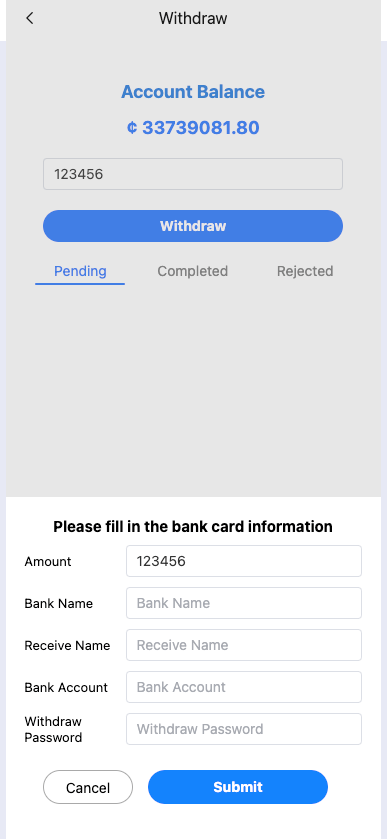Submit the bank card information

click(x=238, y=787)
